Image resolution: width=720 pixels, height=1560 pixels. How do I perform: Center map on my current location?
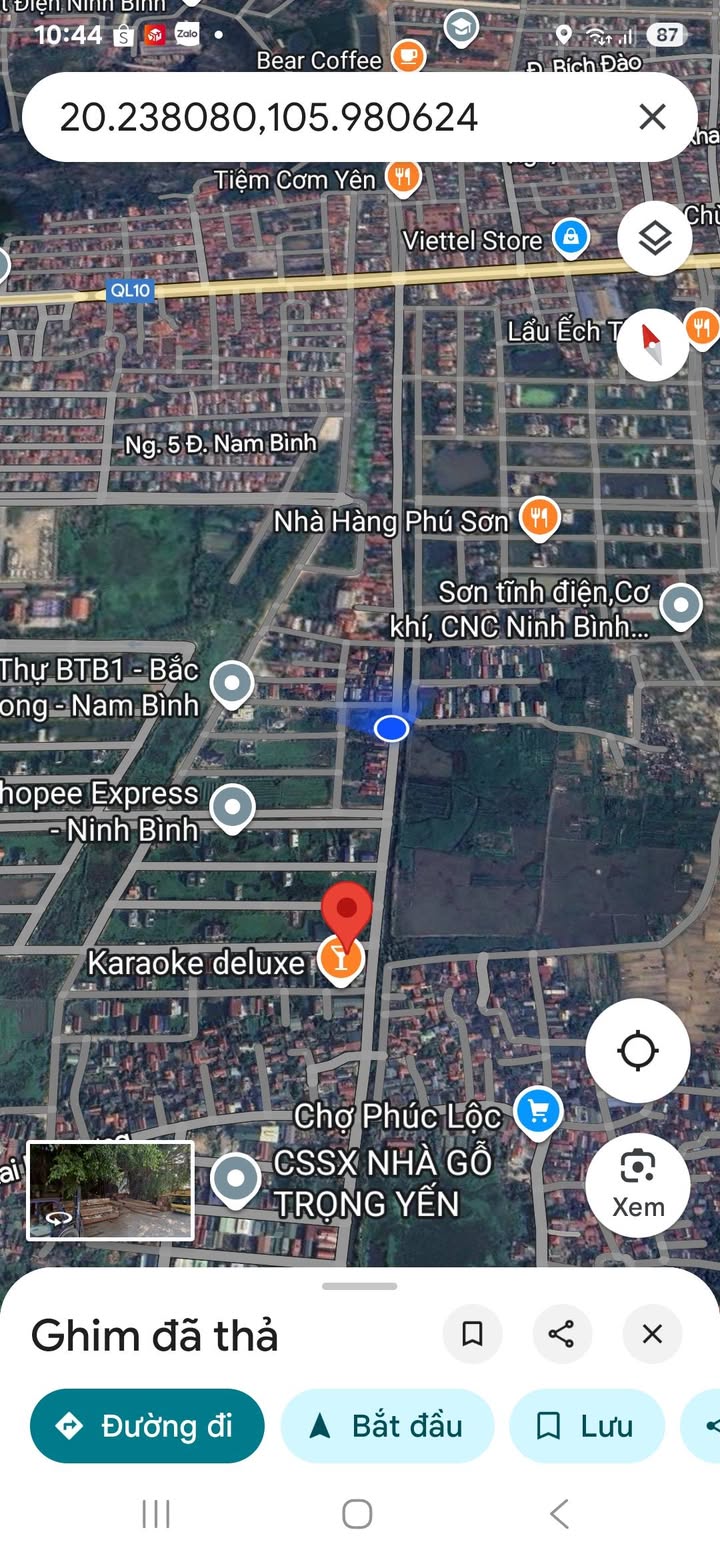[637, 1051]
